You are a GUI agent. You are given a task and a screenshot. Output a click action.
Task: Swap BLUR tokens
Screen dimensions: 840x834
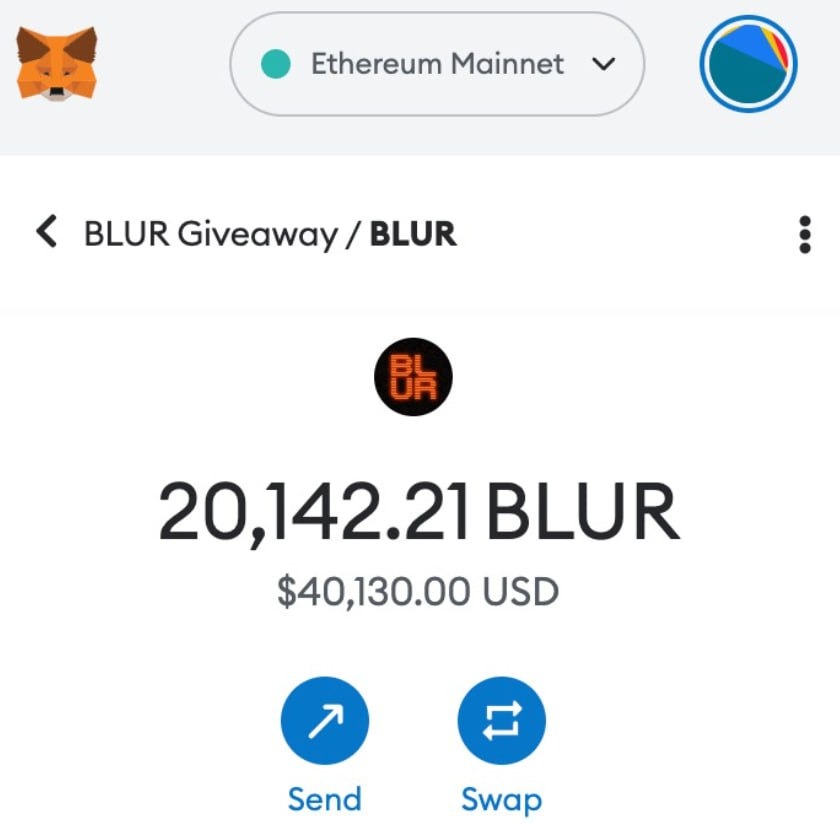pyautogui.click(x=501, y=722)
